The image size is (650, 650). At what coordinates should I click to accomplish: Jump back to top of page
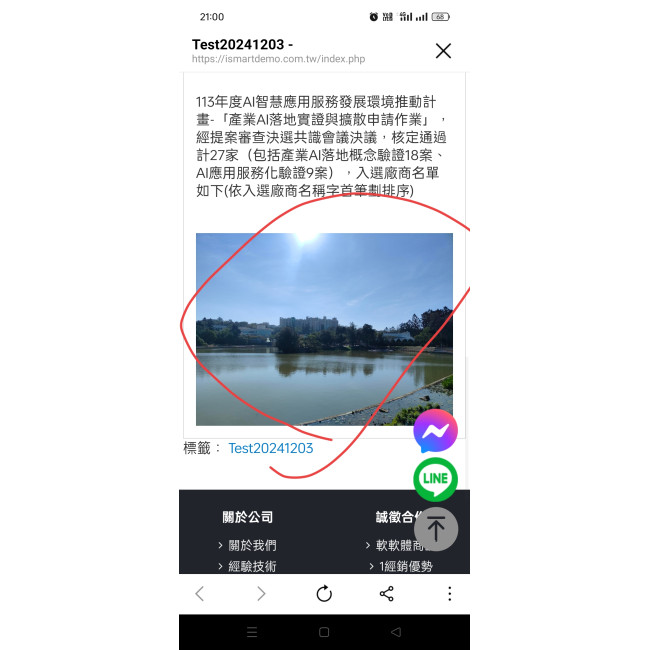[x=435, y=528]
